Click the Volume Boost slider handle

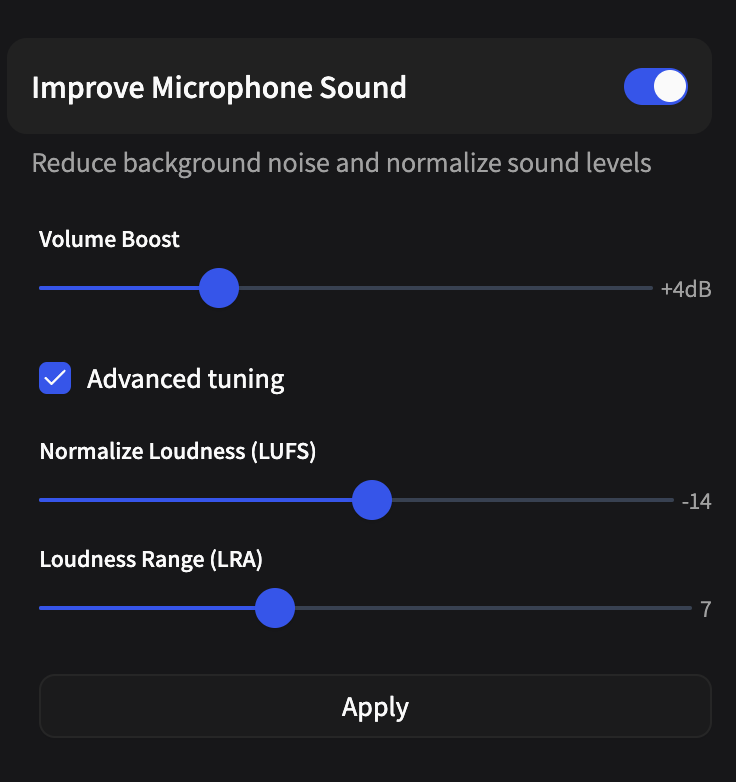click(219, 288)
